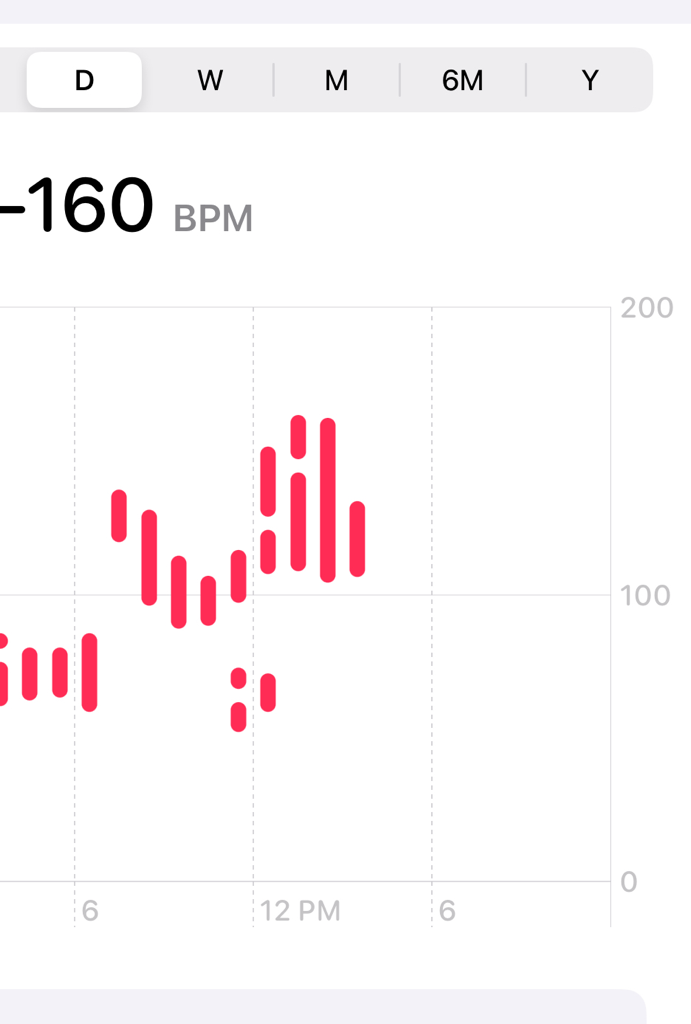Show the 6M six-month view
Image resolution: width=691 pixels, height=1024 pixels.
pos(462,80)
